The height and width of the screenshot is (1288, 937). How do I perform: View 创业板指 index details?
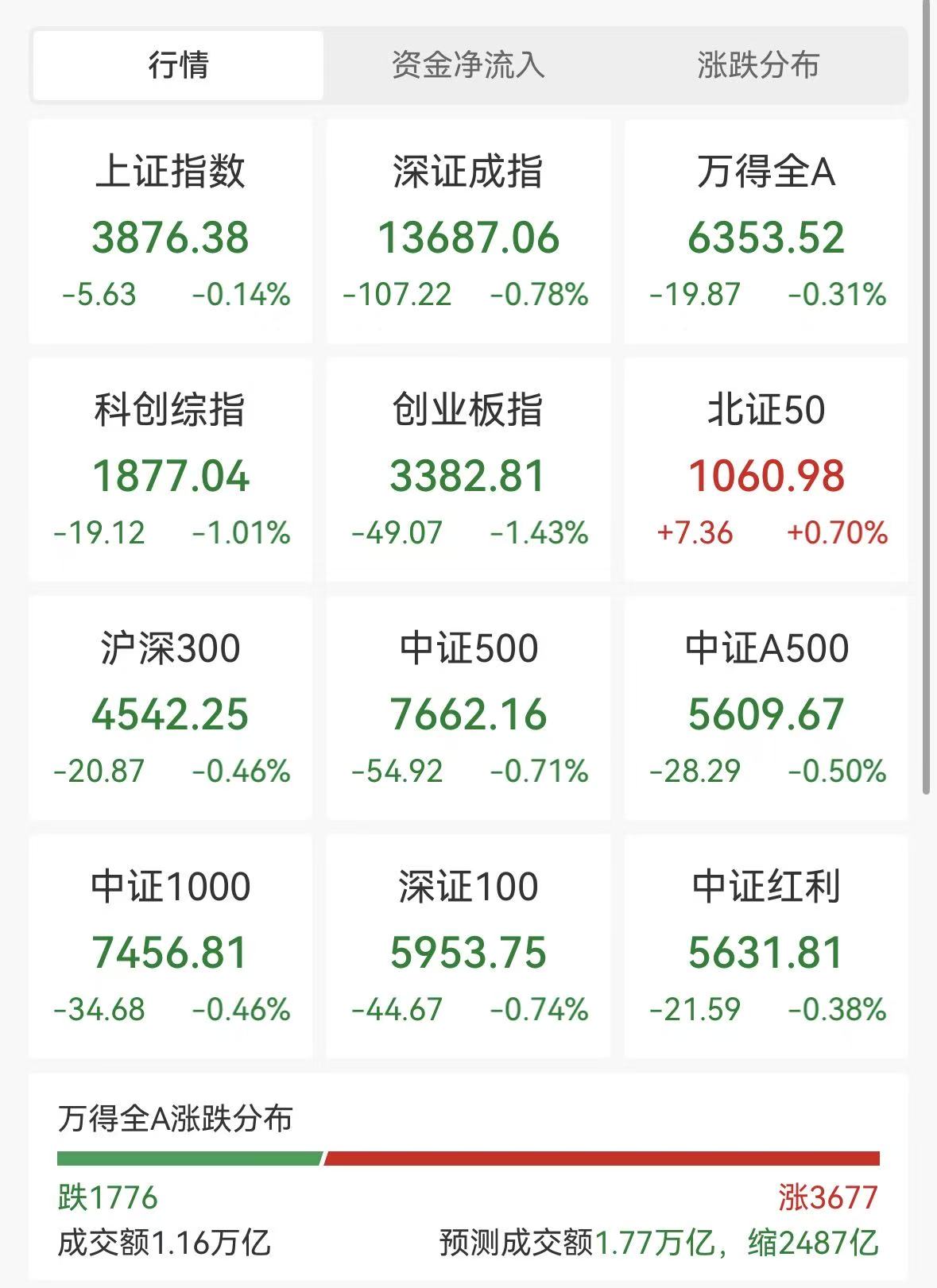point(468,470)
